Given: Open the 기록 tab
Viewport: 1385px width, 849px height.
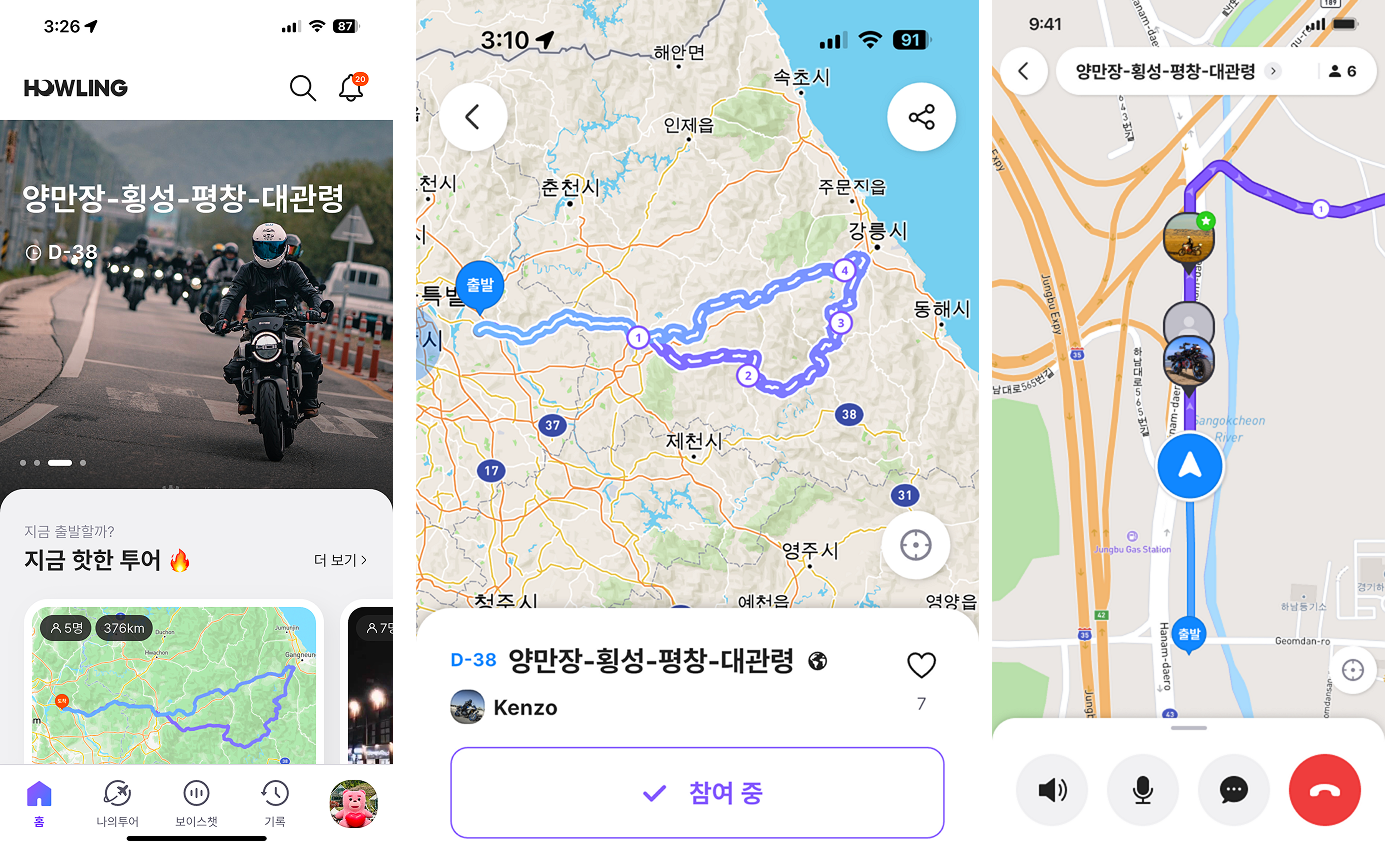Looking at the screenshot, I should 274,803.
